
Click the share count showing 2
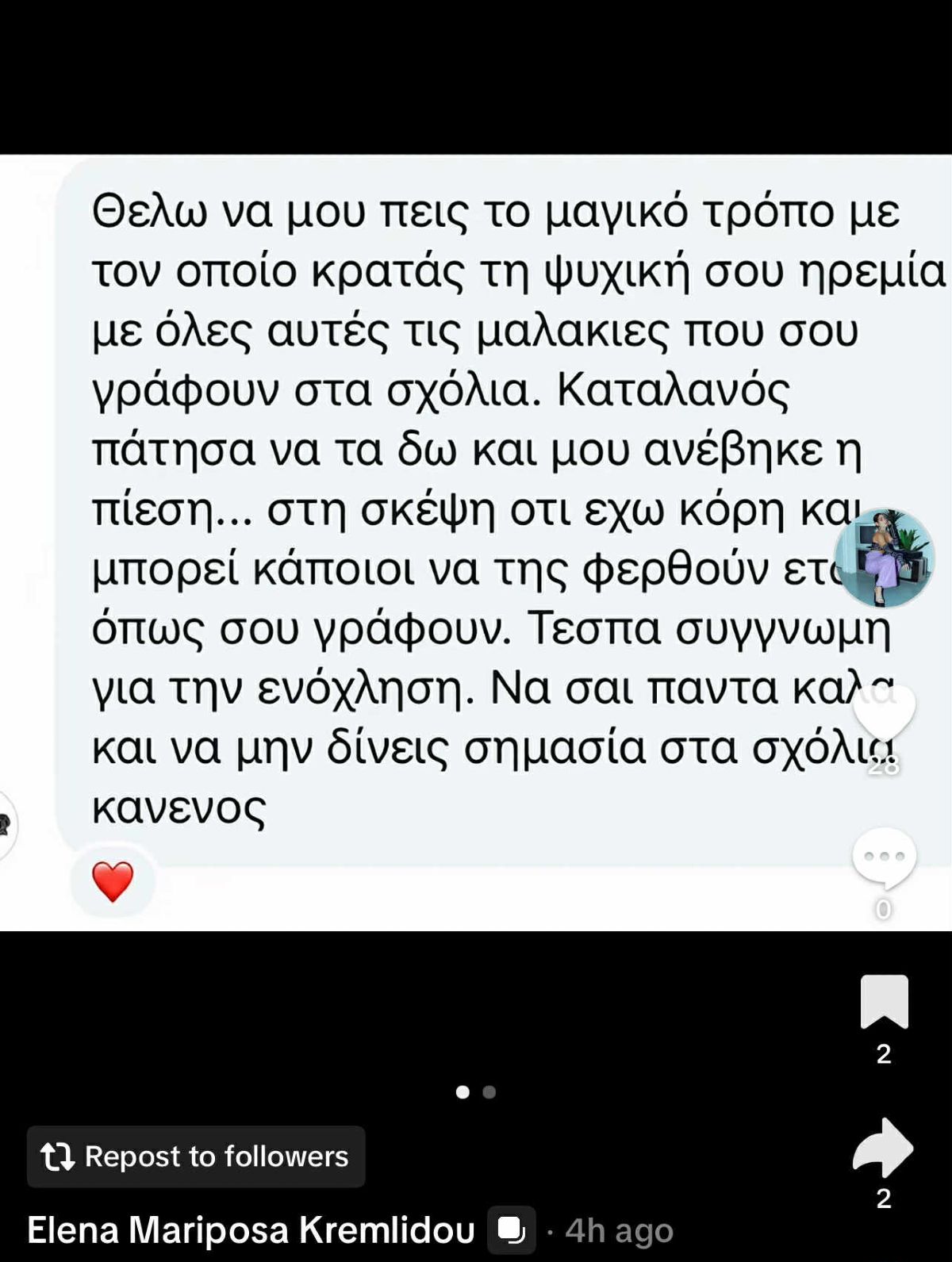(883, 1200)
